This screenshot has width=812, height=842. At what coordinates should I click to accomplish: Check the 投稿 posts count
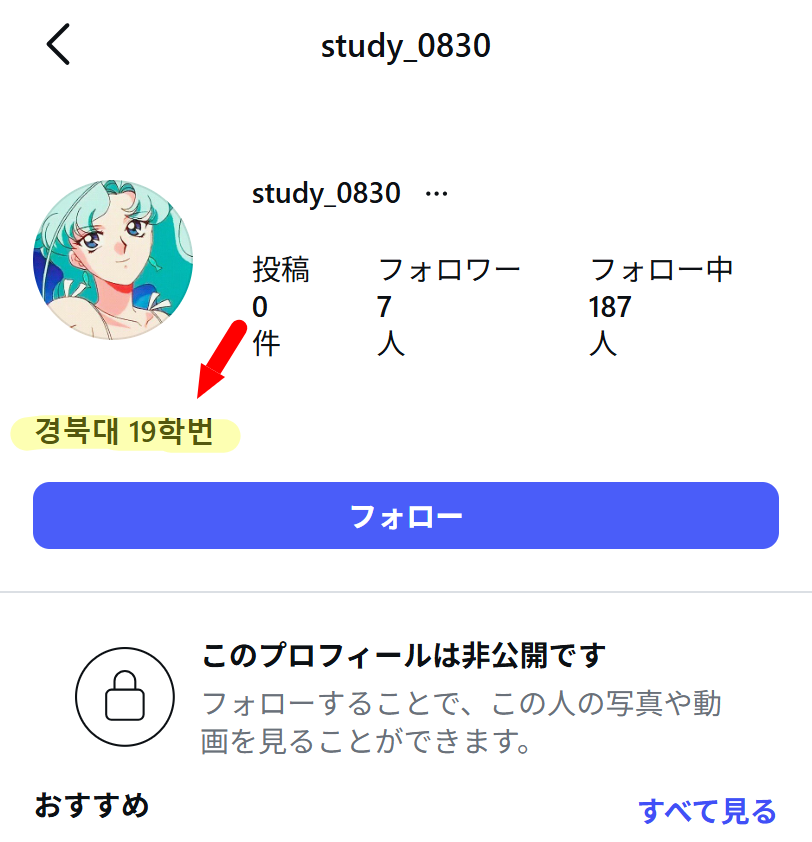[x=280, y=268]
